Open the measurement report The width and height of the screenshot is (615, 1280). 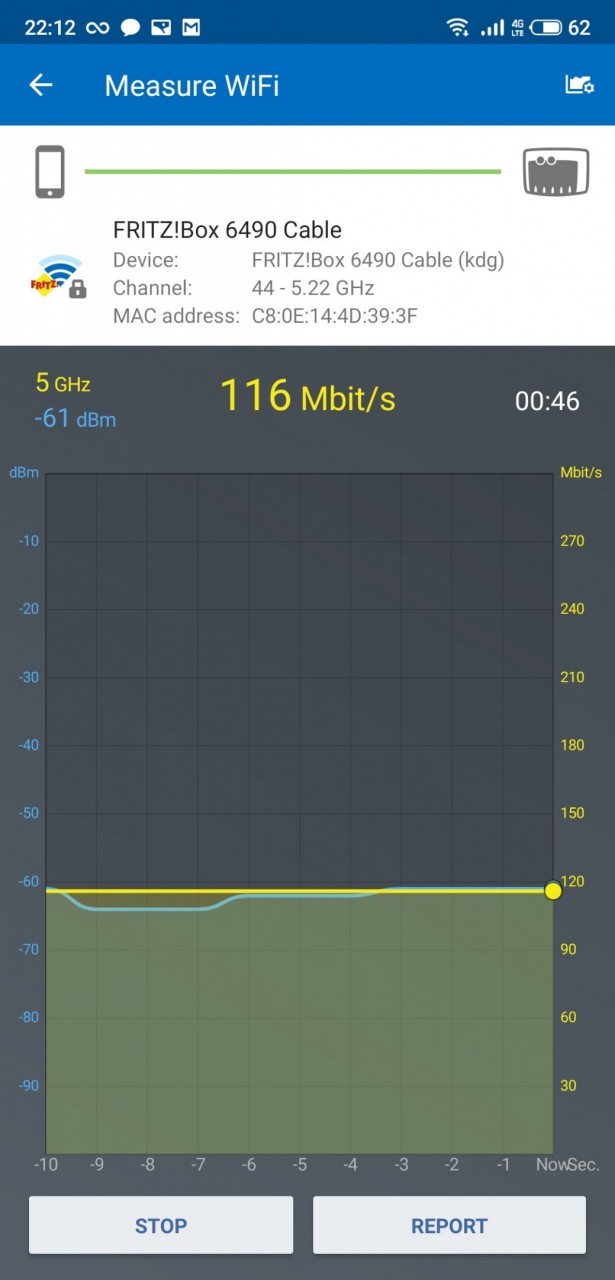[449, 1225]
